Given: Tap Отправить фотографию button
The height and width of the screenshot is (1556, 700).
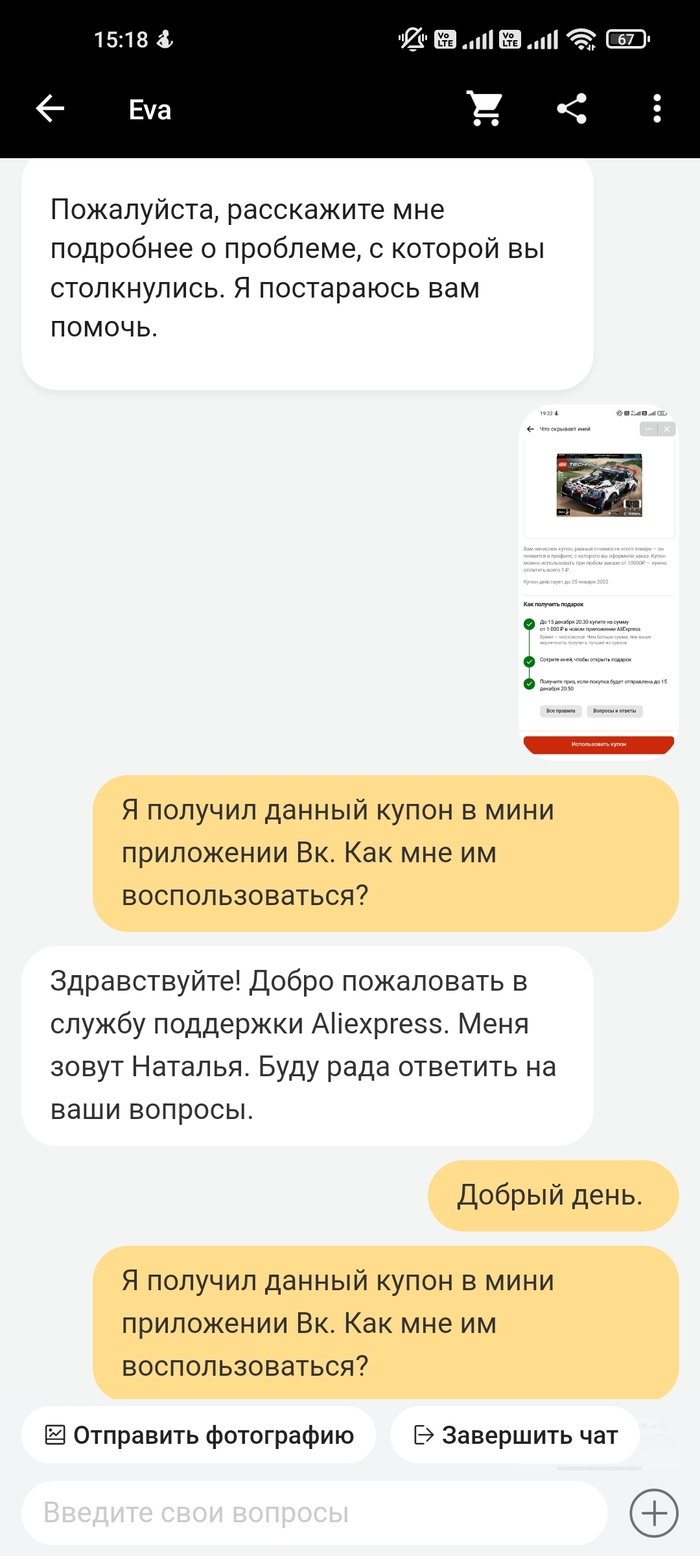Looking at the screenshot, I should pyautogui.click(x=199, y=1435).
